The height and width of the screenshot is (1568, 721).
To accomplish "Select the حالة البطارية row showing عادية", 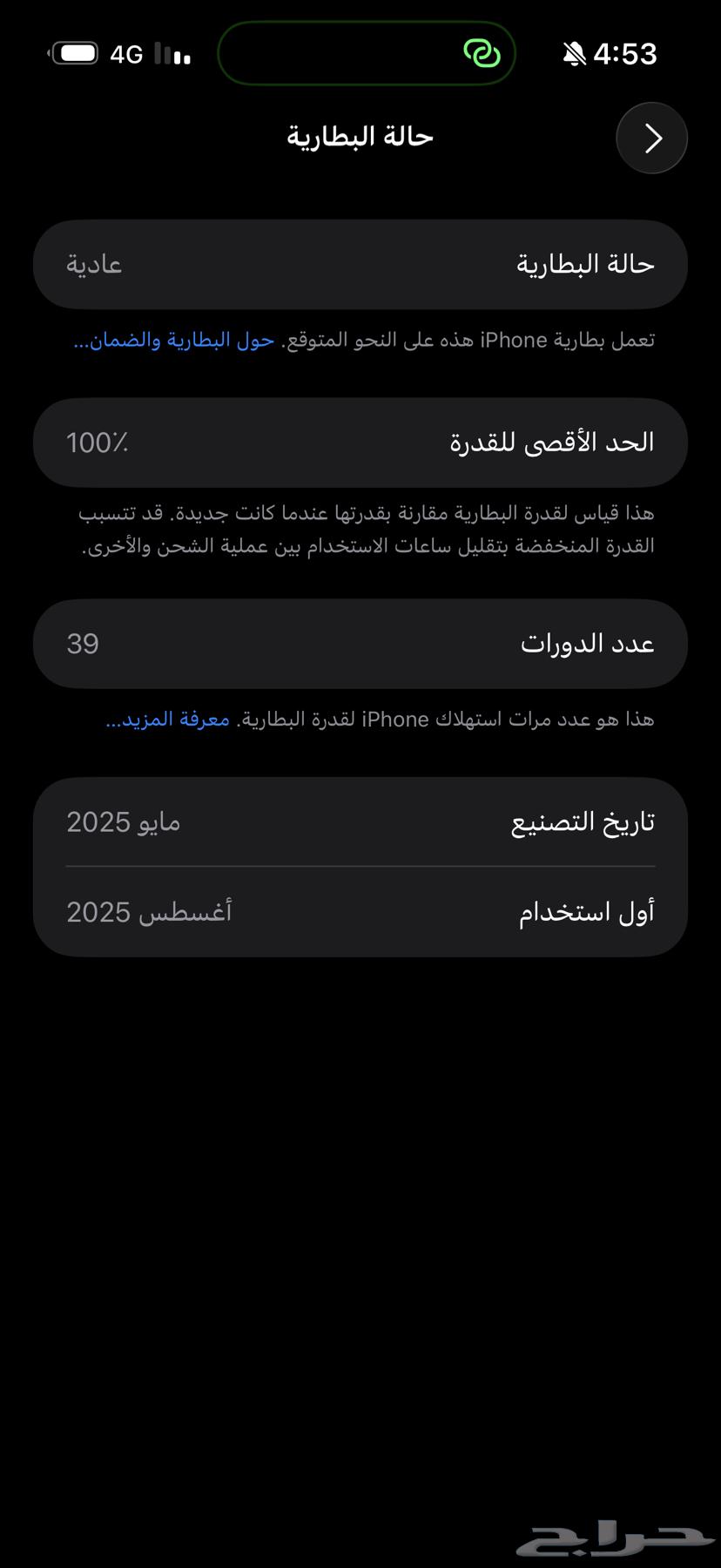I will click(360, 264).
